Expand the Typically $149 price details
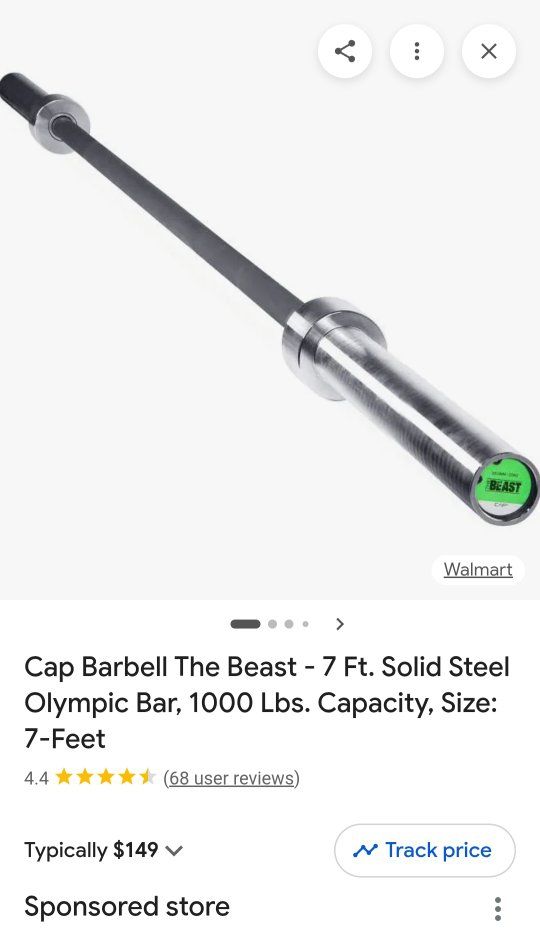The width and height of the screenshot is (540, 933). 103,850
